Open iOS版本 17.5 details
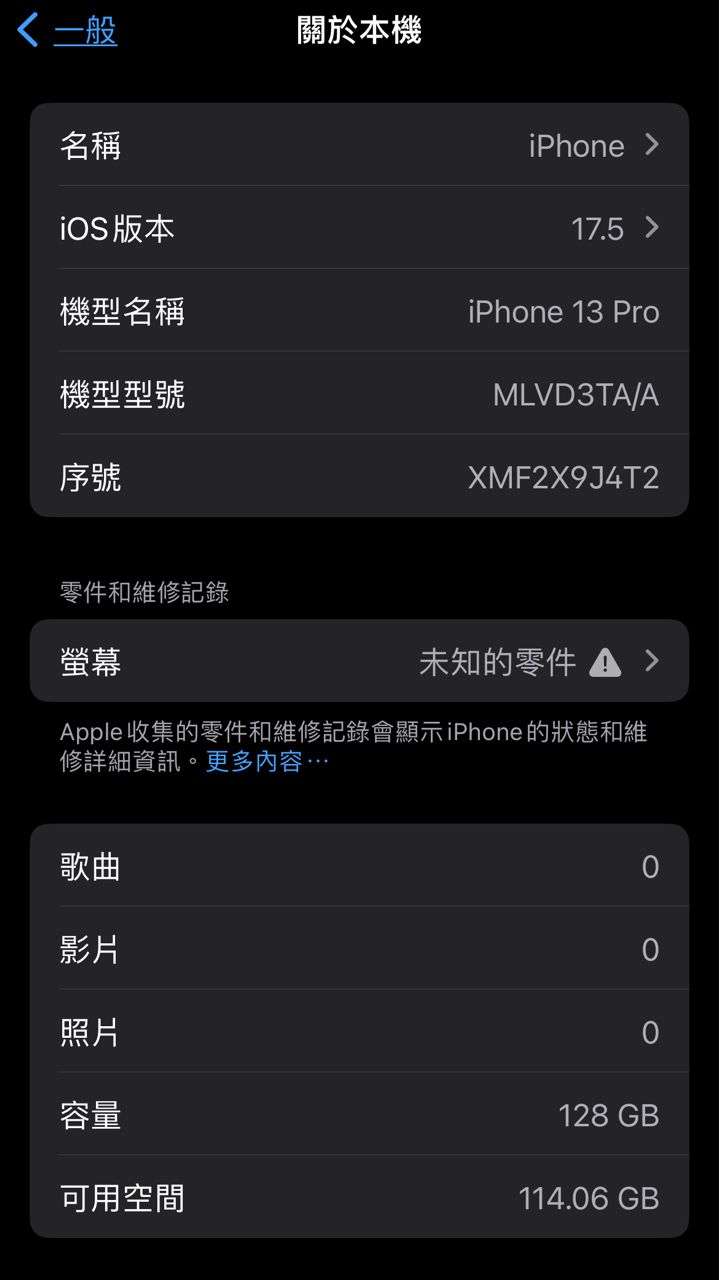719x1280 pixels. click(359, 229)
